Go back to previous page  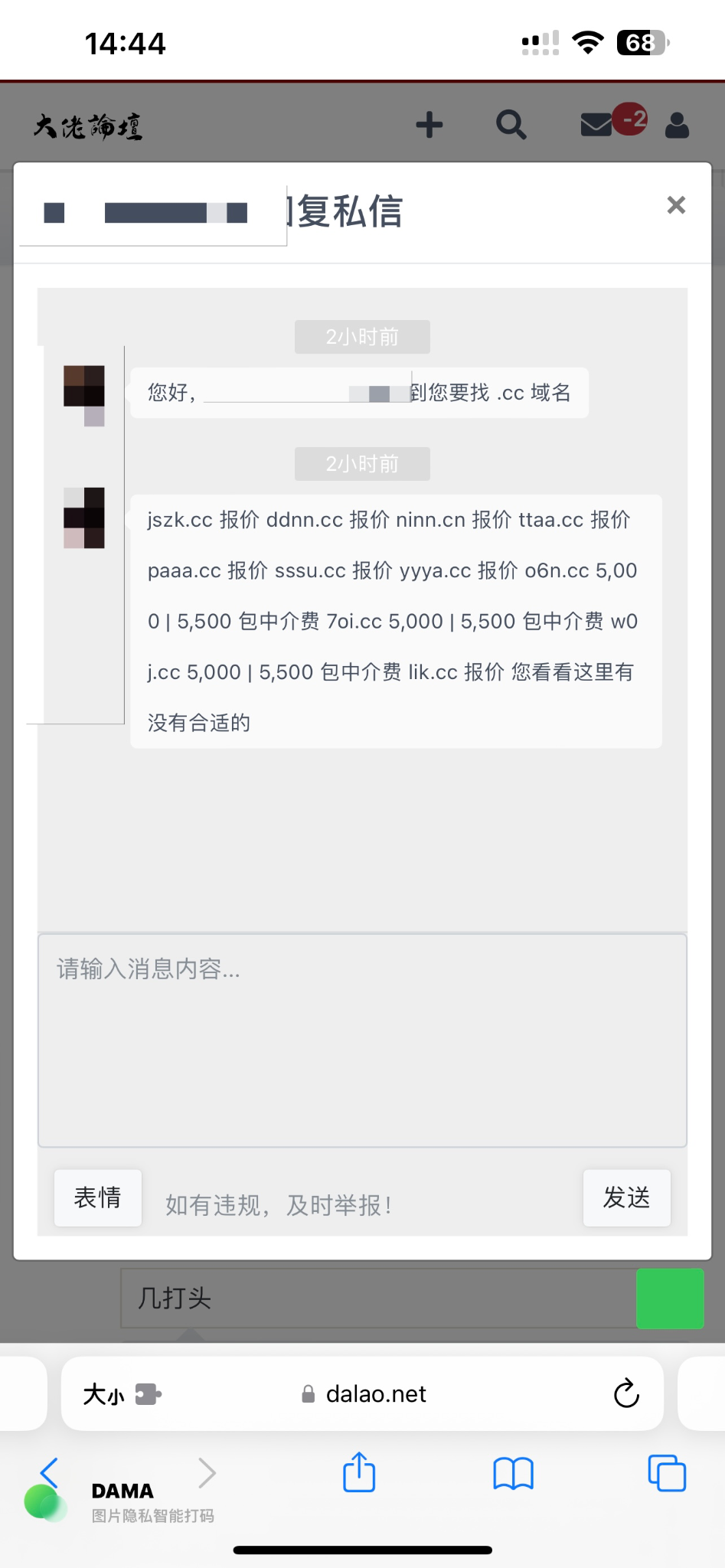[x=50, y=1472]
